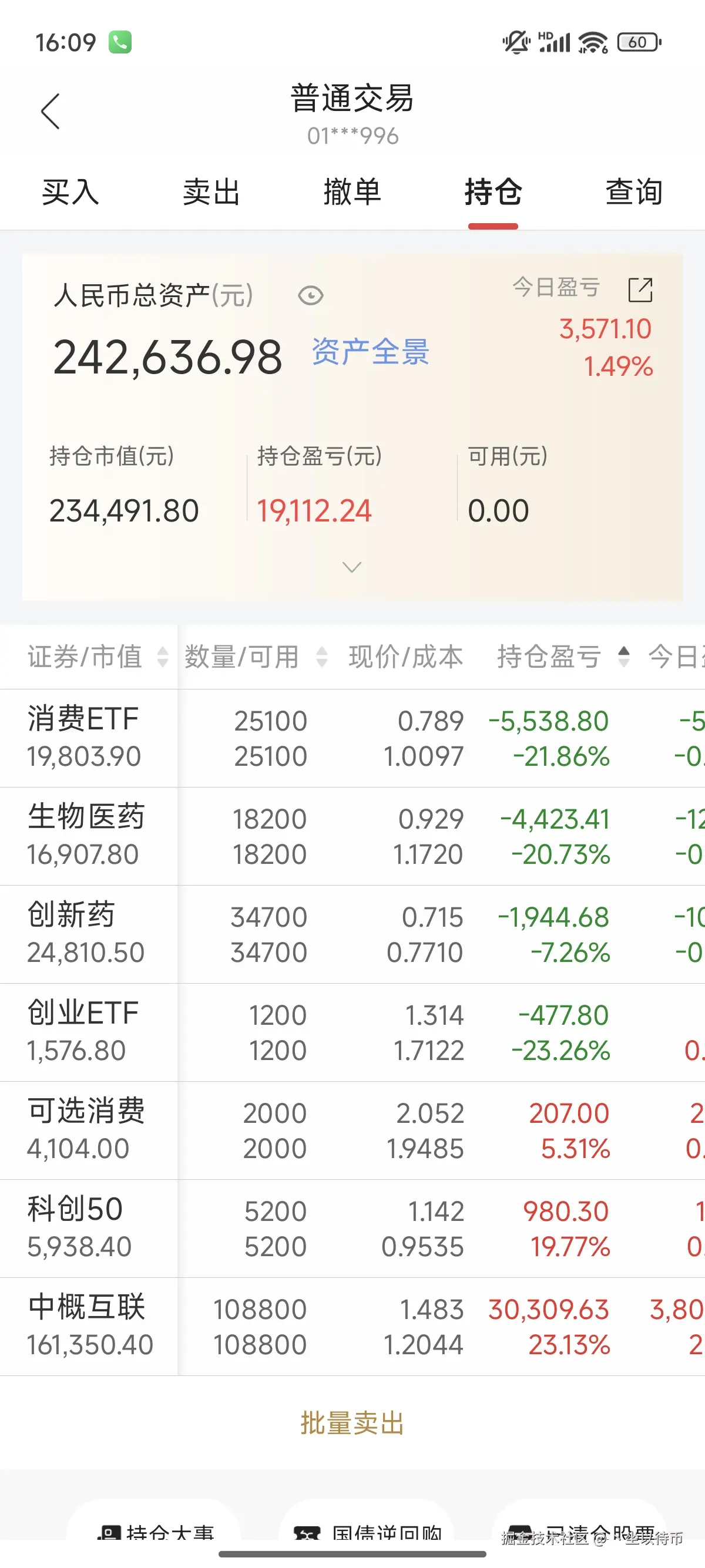
Task: Tap the back arrow to exit 普通交易
Action: click(x=51, y=112)
